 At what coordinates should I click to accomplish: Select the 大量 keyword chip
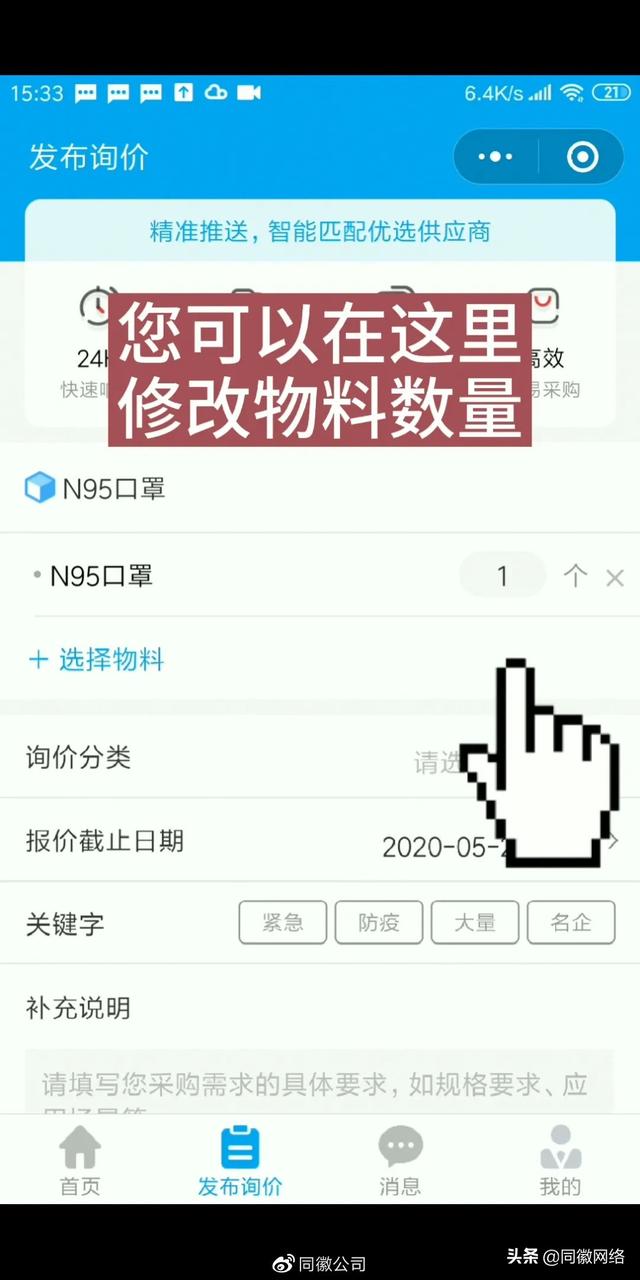click(x=474, y=922)
